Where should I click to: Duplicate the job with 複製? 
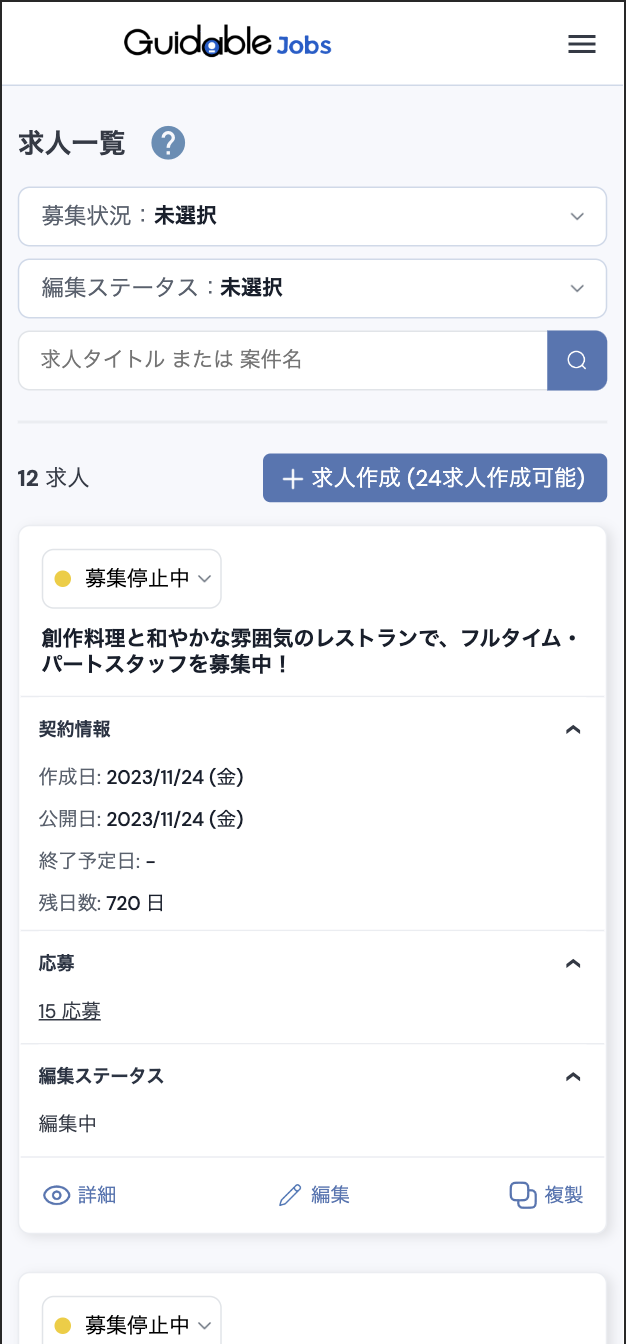pyautogui.click(x=546, y=1194)
